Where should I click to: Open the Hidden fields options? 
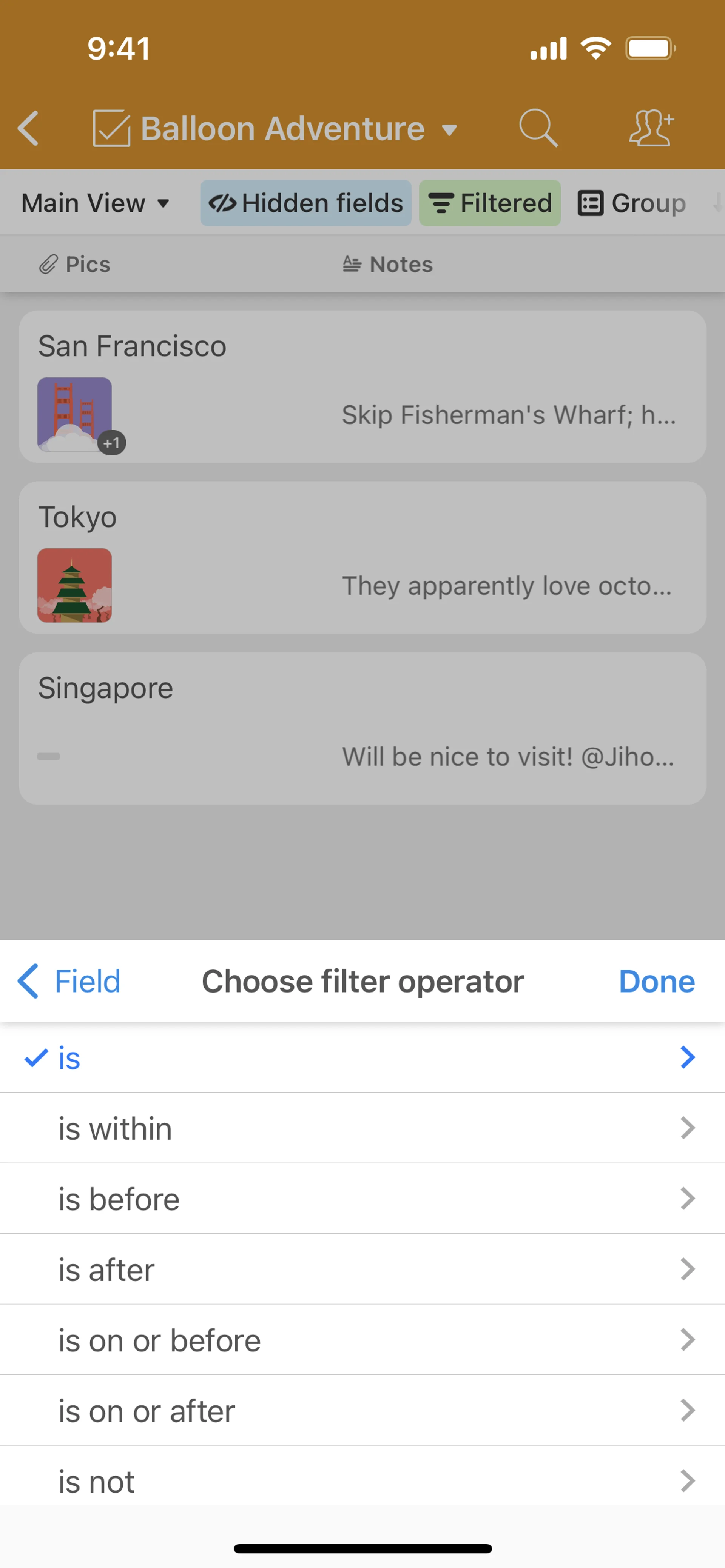306,203
